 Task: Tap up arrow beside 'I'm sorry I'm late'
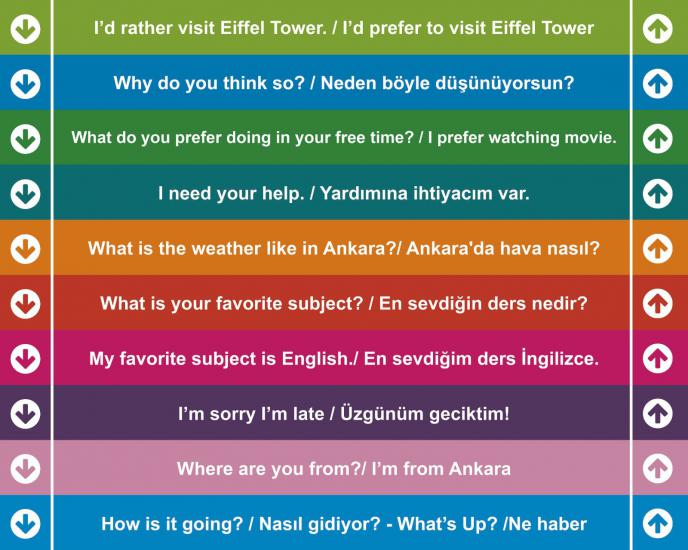(658, 412)
